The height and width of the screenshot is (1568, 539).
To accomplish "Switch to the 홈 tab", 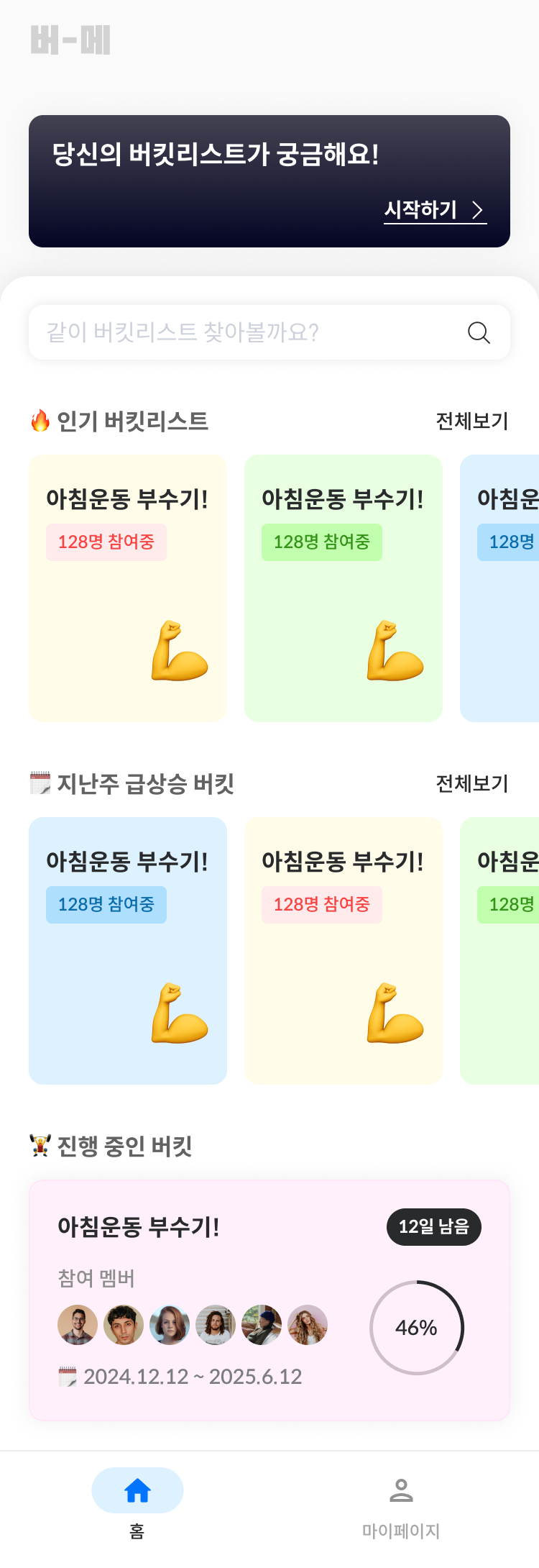I will 137,1503.
